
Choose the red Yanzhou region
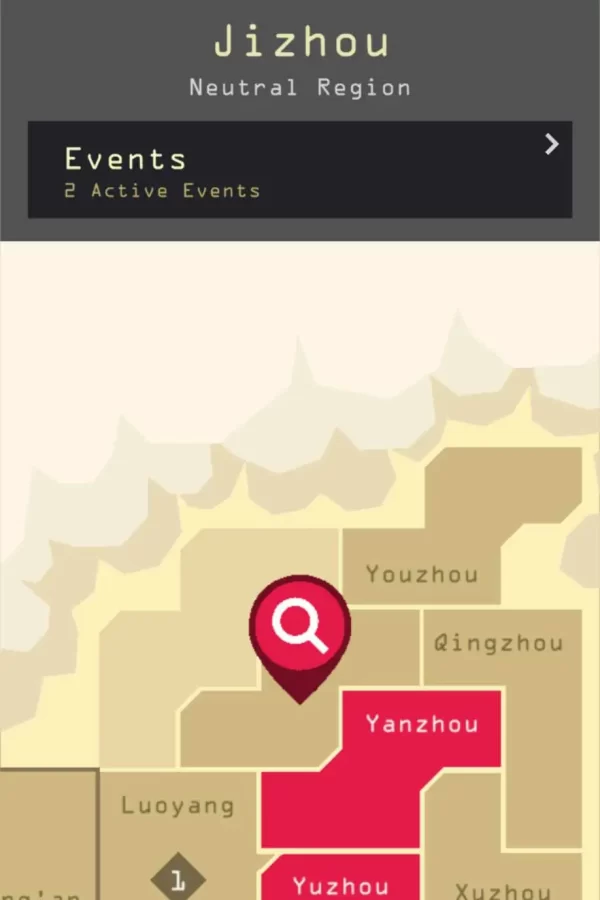(x=421, y=723)
